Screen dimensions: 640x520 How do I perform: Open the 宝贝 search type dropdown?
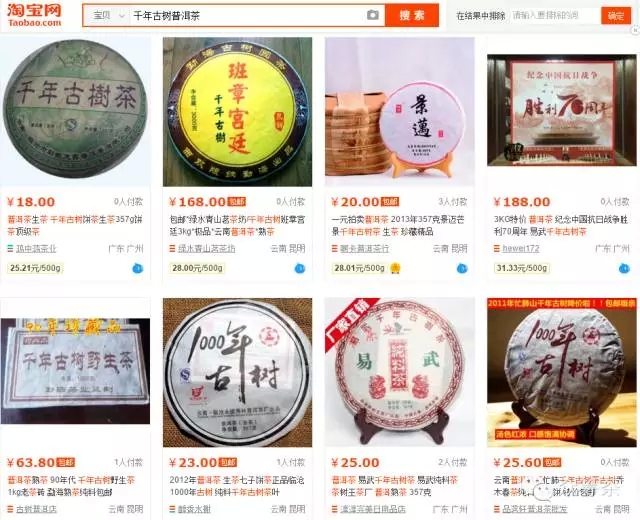(108, 15)
